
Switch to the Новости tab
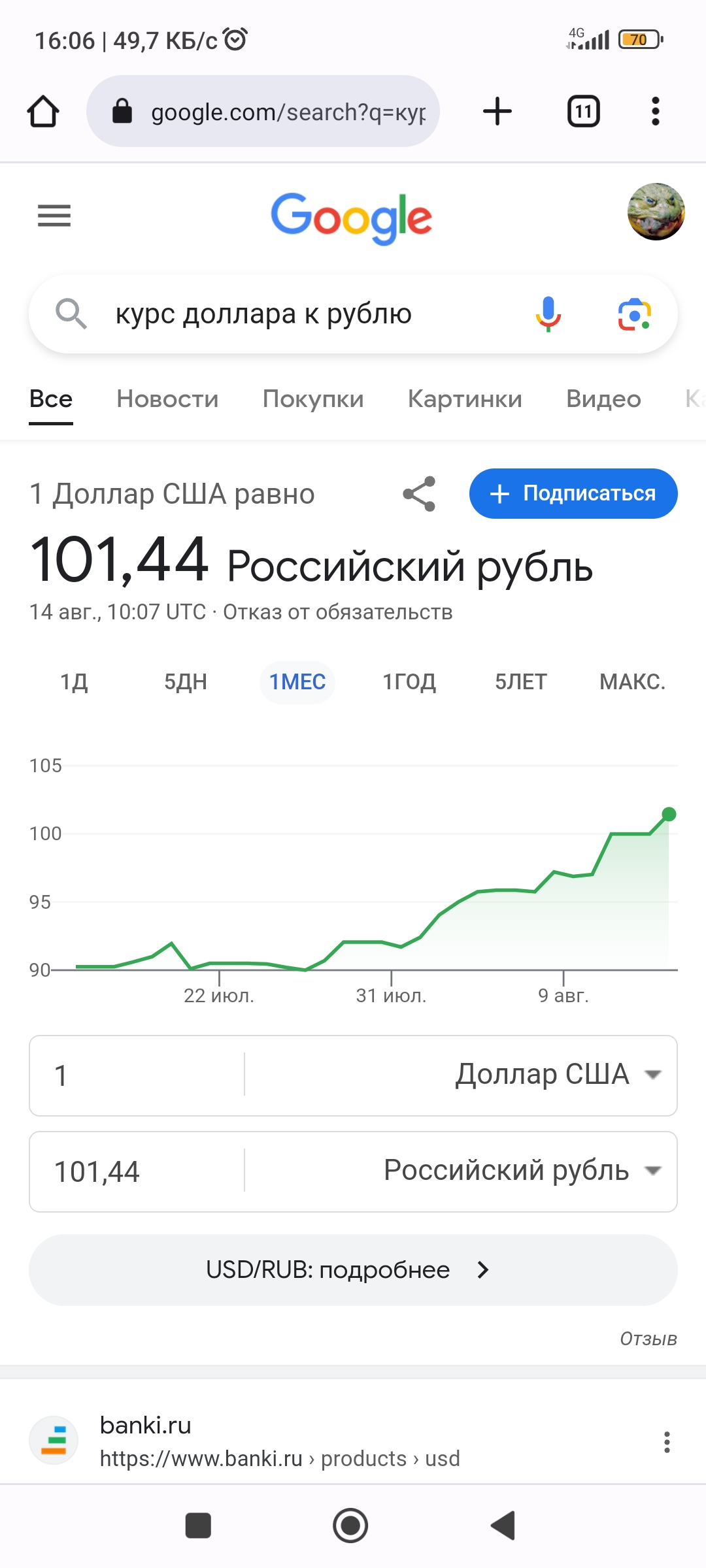click(x=167, y=399)
